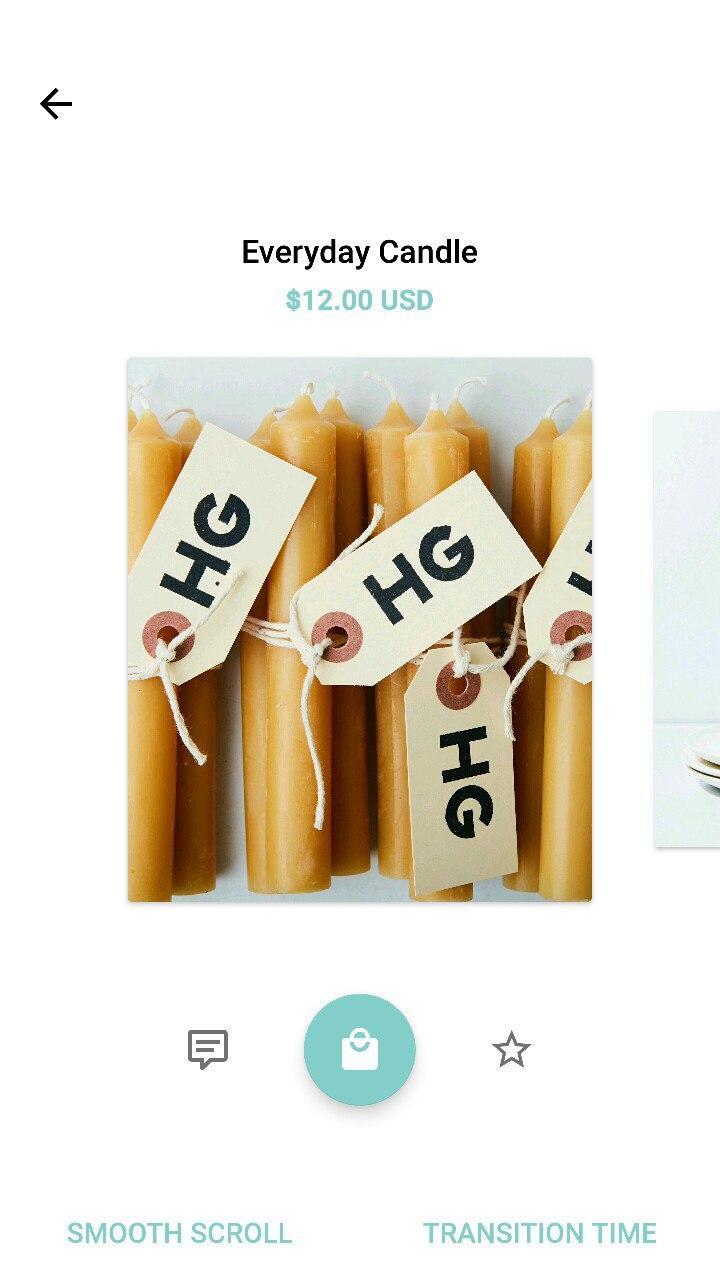Mark the Everyday Candle as favorite
The height and width of the screenshot is (1280, 720).
(511, 1049)
